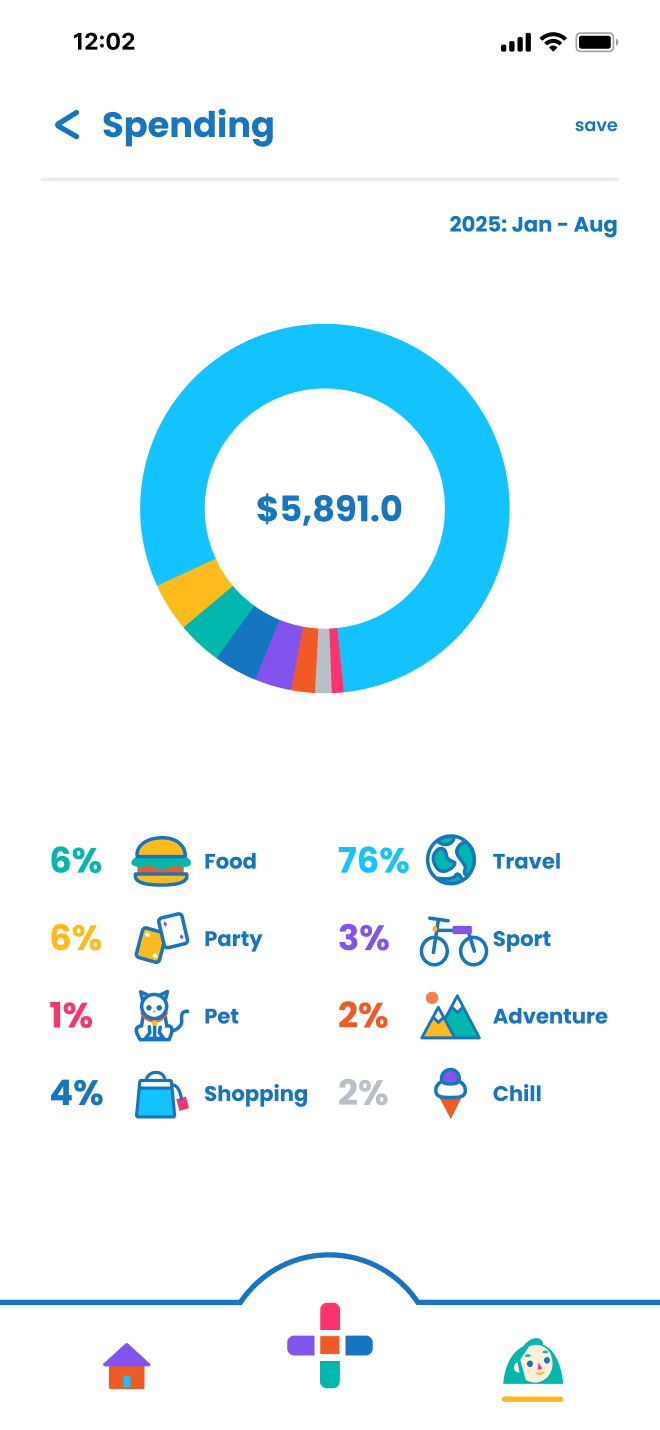
Task: Open the home tab
Action: [x=127, y=1366]
